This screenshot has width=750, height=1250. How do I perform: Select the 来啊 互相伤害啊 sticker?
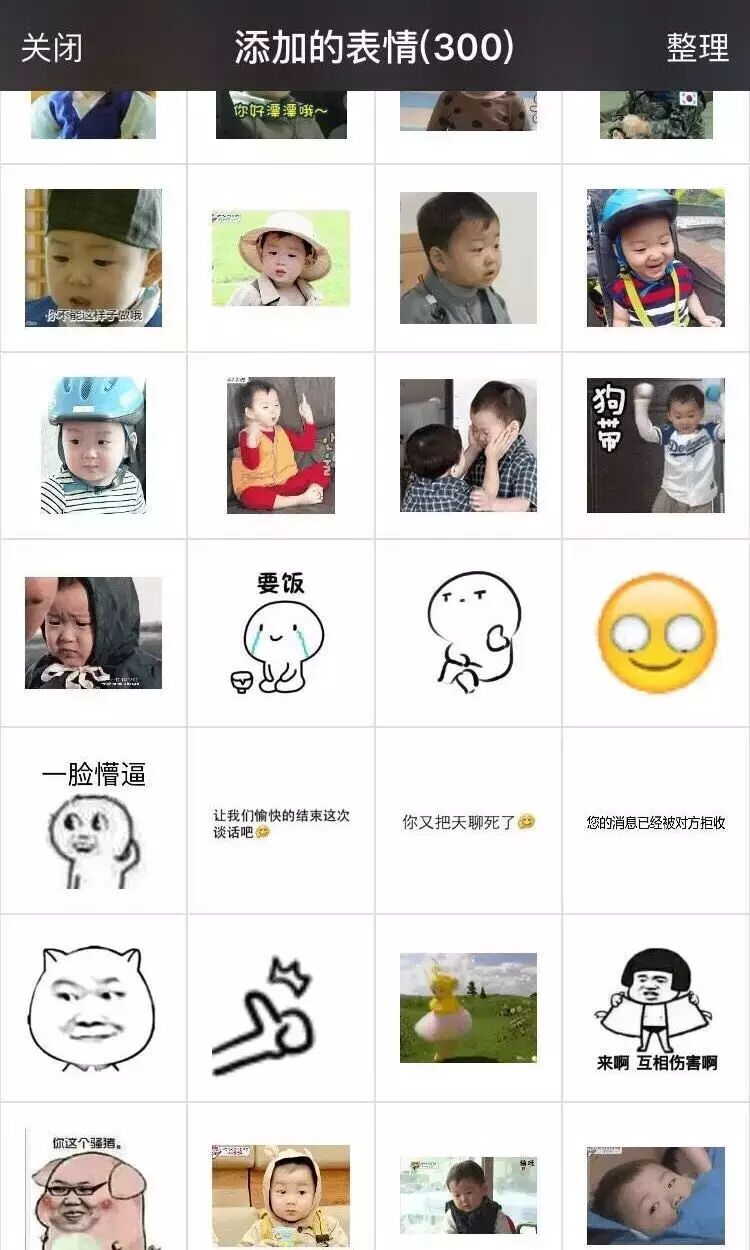(656, 1008)
